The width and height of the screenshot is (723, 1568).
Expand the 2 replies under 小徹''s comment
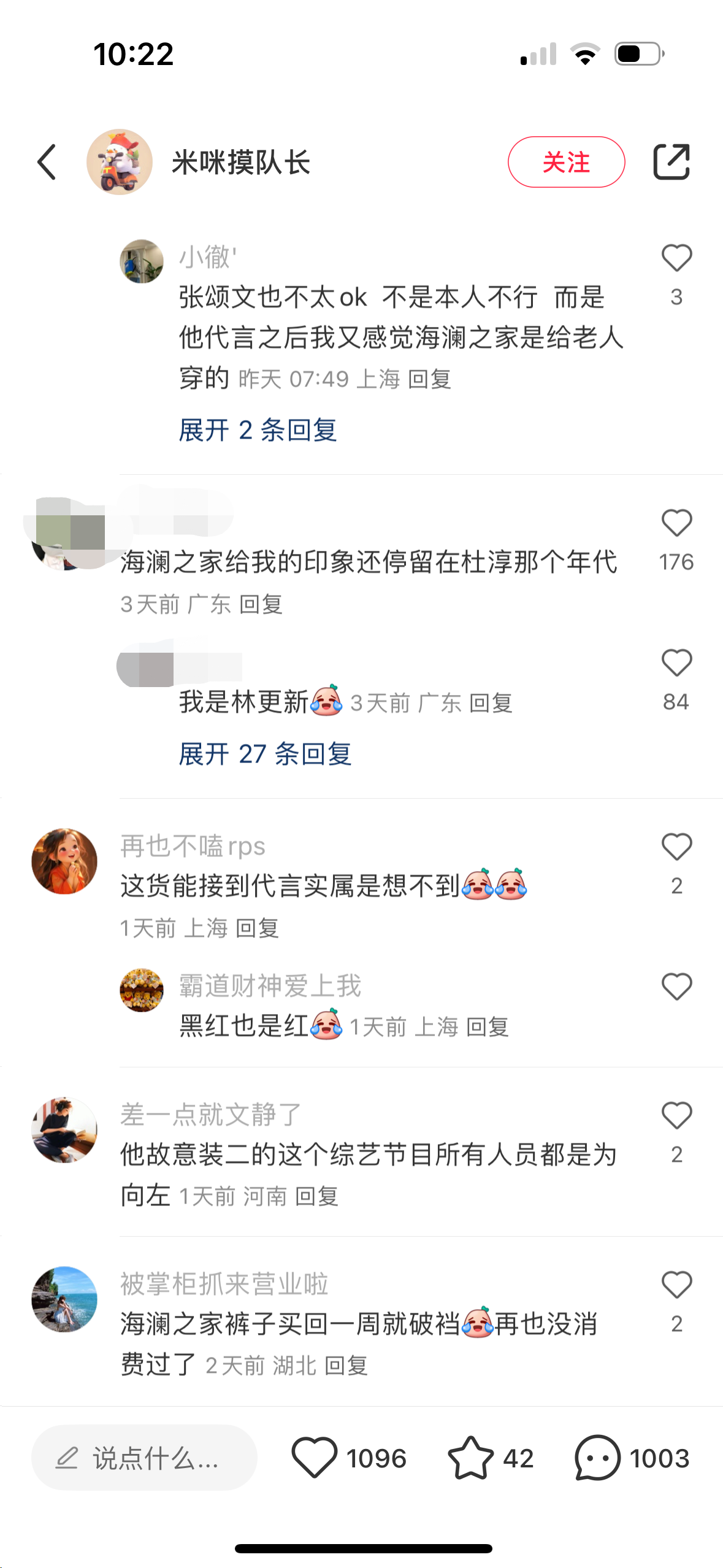(x=258, y=430)
